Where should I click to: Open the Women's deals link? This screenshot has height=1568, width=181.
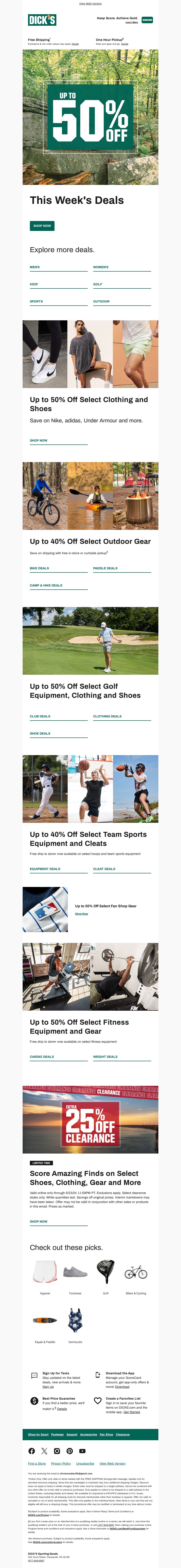pos(100,267)
